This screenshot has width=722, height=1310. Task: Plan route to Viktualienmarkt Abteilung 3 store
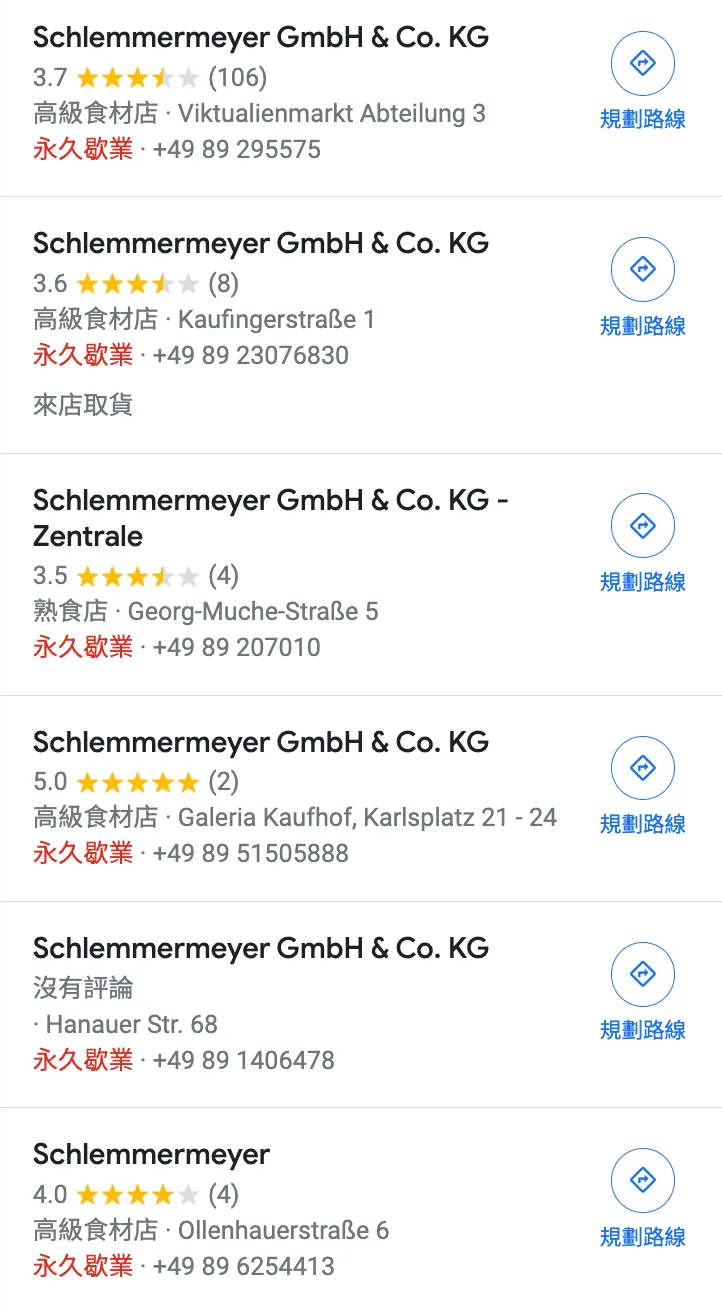pyautogui.click(x=642, y=64)
